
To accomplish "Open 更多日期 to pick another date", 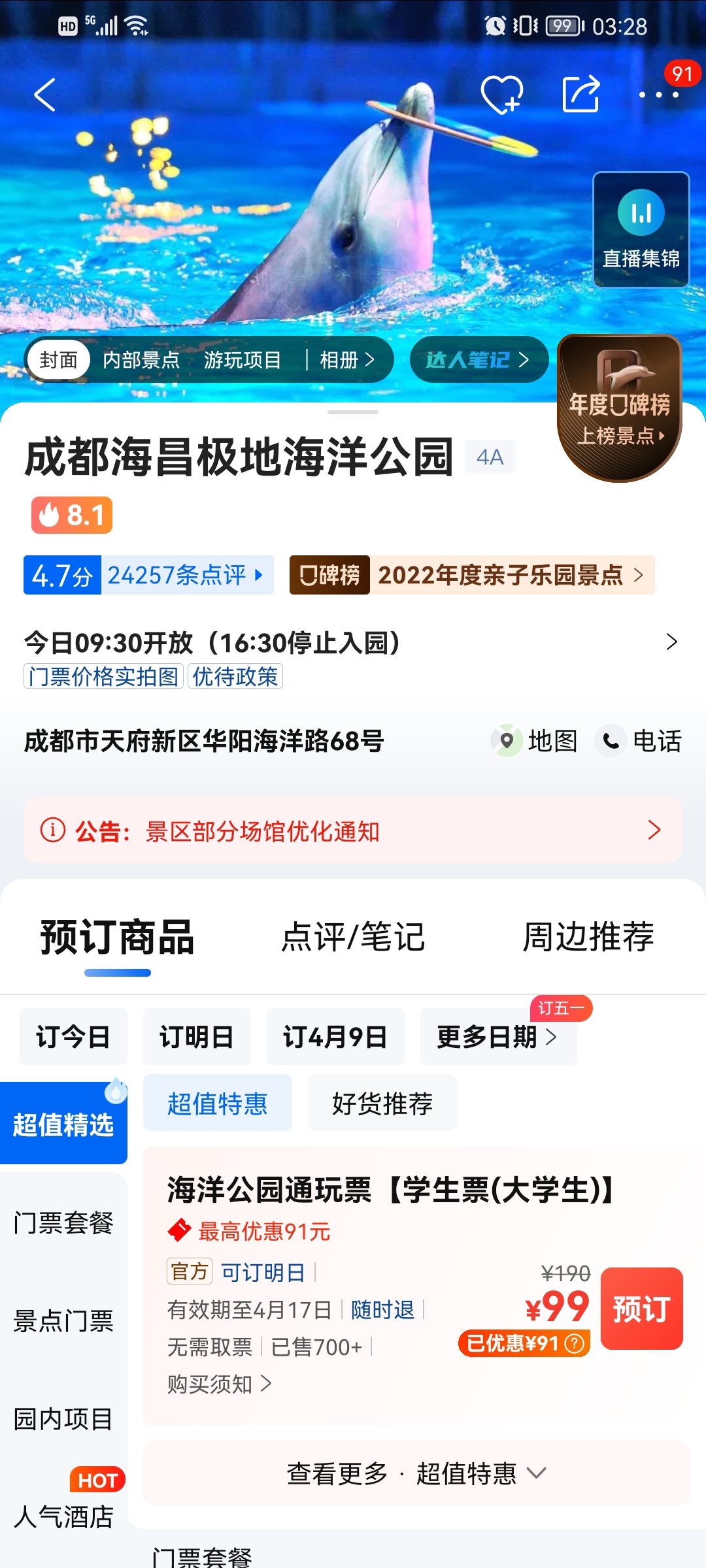I will point(497,1037).
